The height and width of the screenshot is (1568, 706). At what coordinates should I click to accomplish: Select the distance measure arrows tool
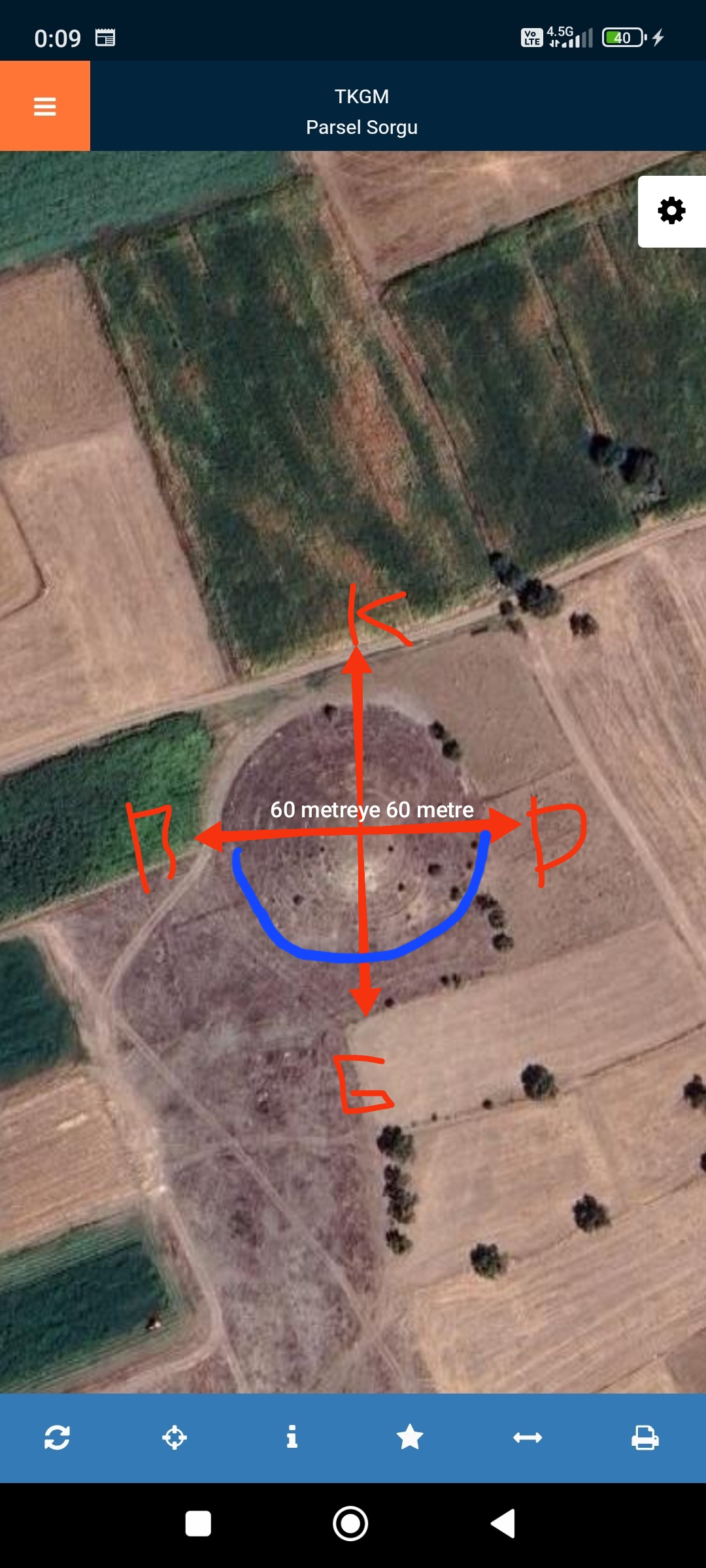(x=528, y=1437)
